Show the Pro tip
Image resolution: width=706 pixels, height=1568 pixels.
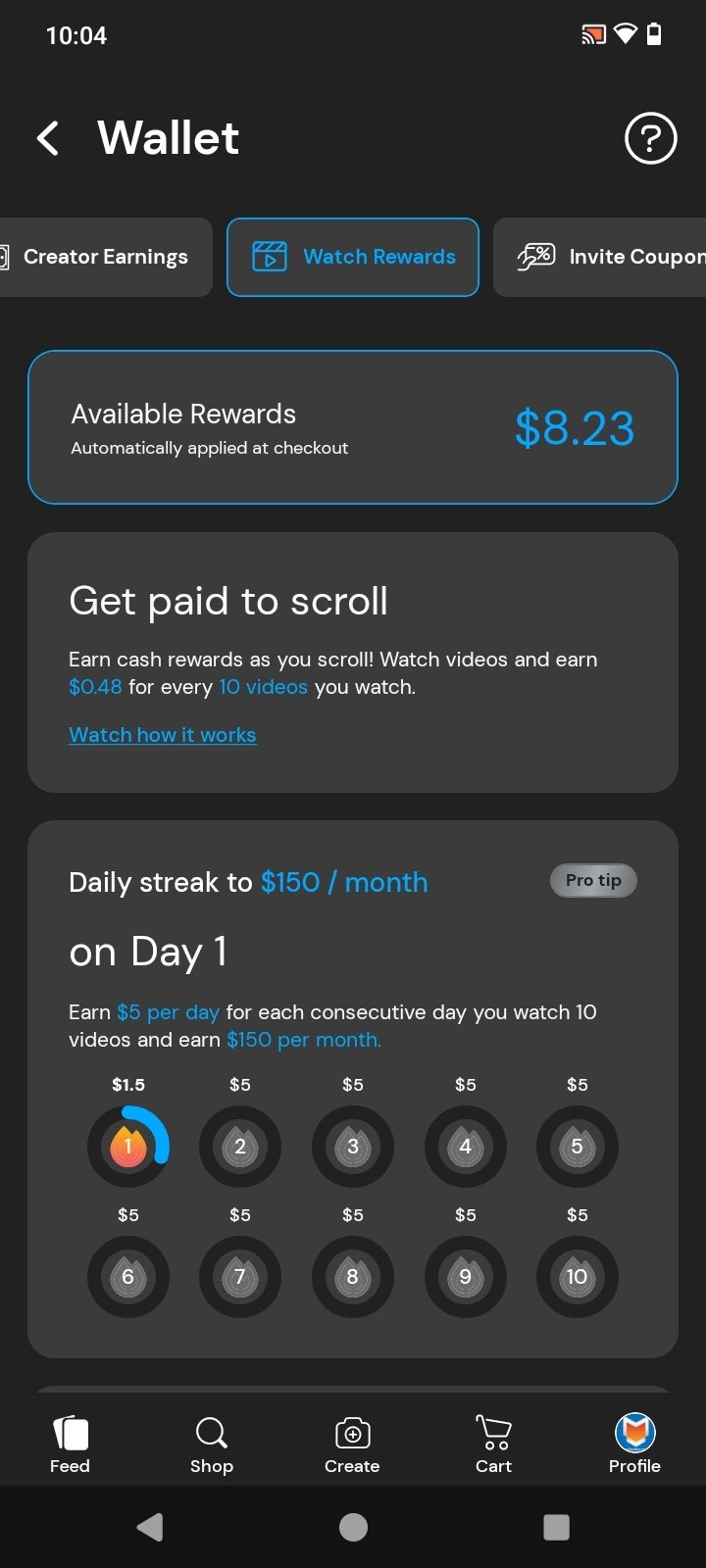click(593, 880)
